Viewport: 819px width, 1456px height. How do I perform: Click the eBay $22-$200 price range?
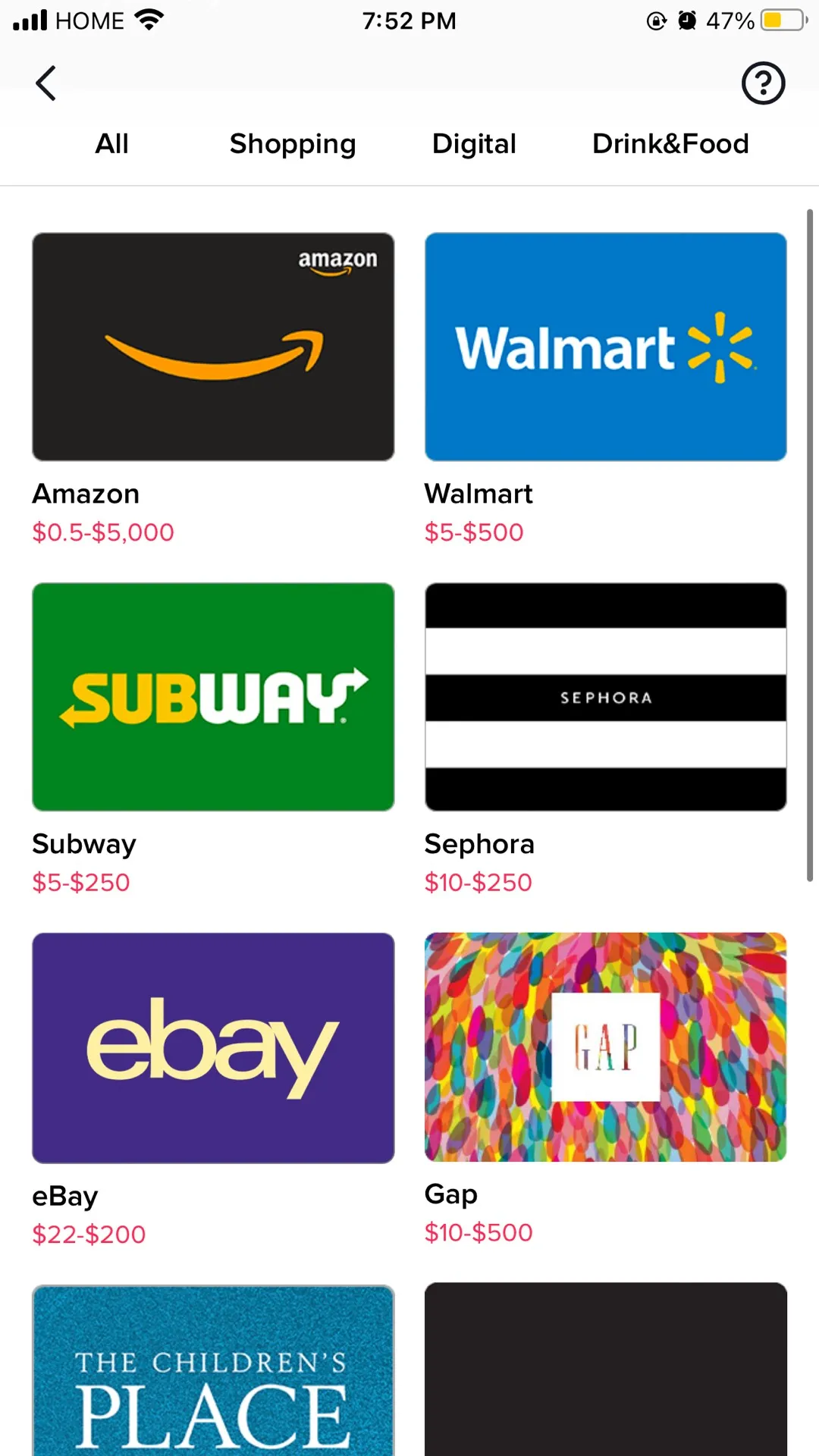click(x=88, y=1234)
